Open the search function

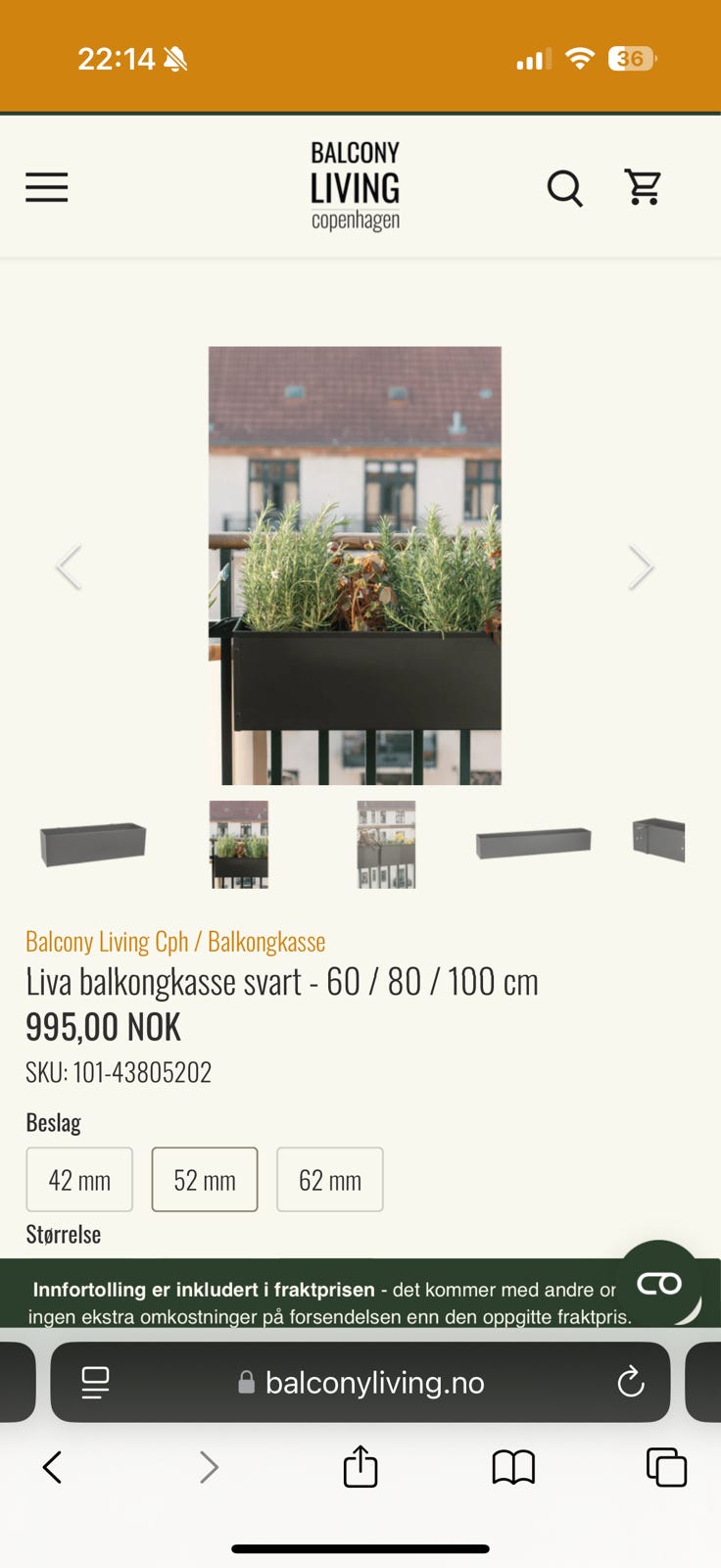[565, 188]
